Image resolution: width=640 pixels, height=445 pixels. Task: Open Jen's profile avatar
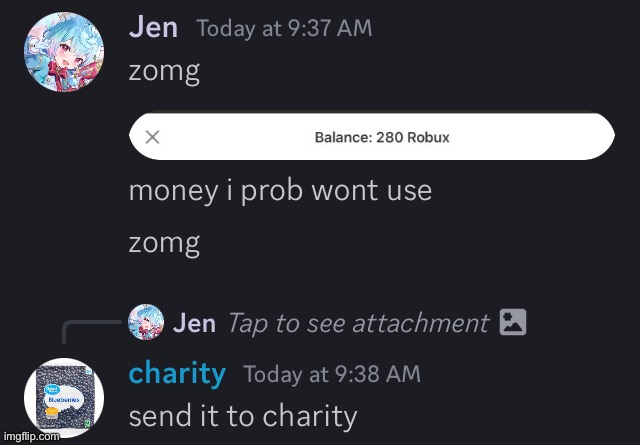point(64,51)
